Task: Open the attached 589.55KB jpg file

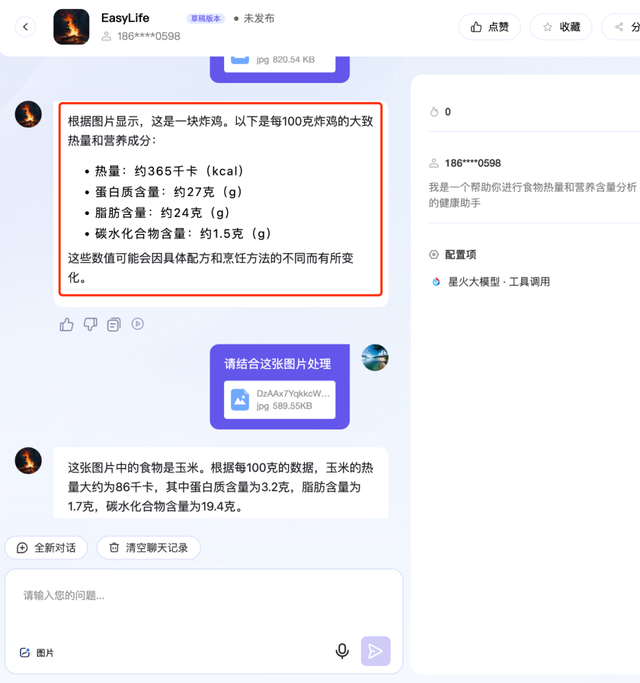Action: coord(280,400)
